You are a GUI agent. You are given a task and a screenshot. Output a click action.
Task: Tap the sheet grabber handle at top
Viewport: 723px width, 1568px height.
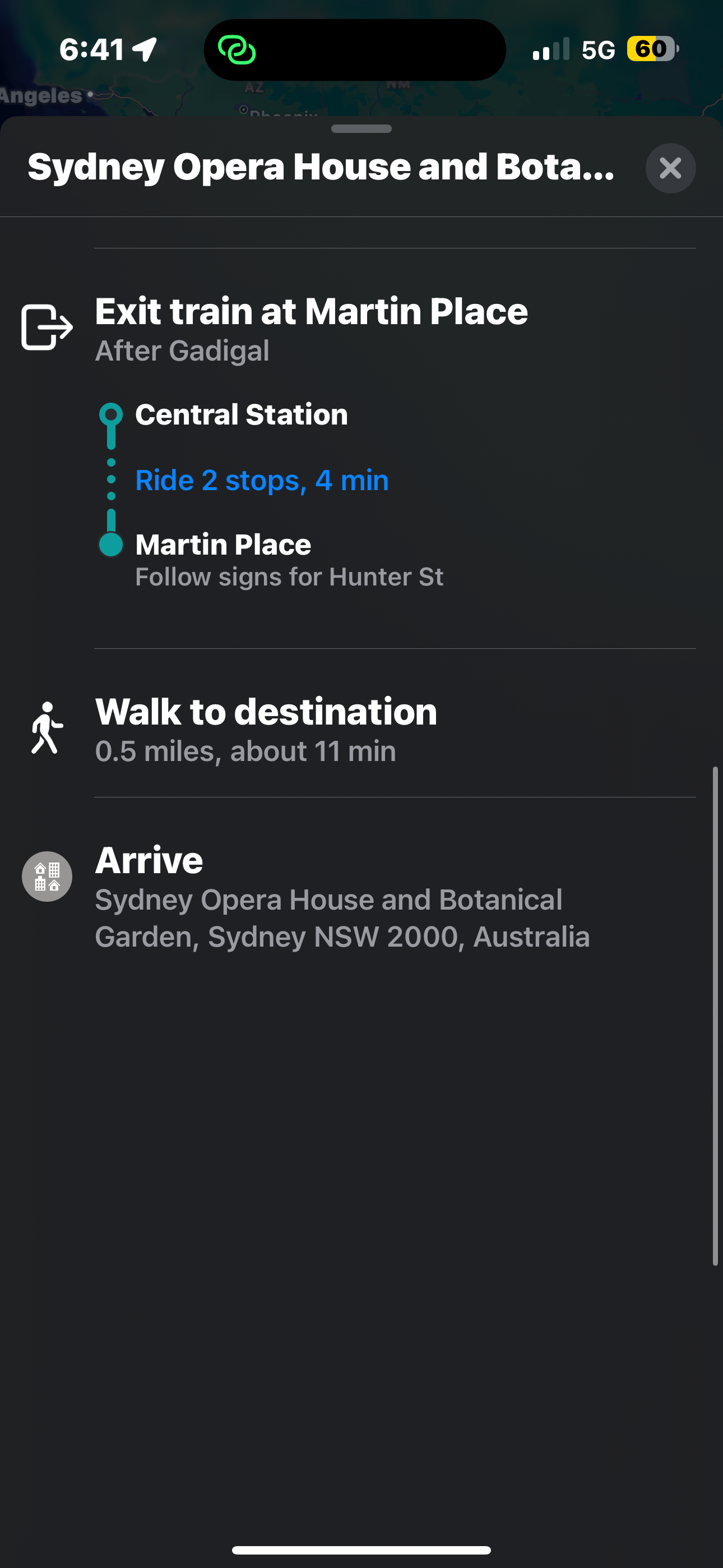point(361,128)
